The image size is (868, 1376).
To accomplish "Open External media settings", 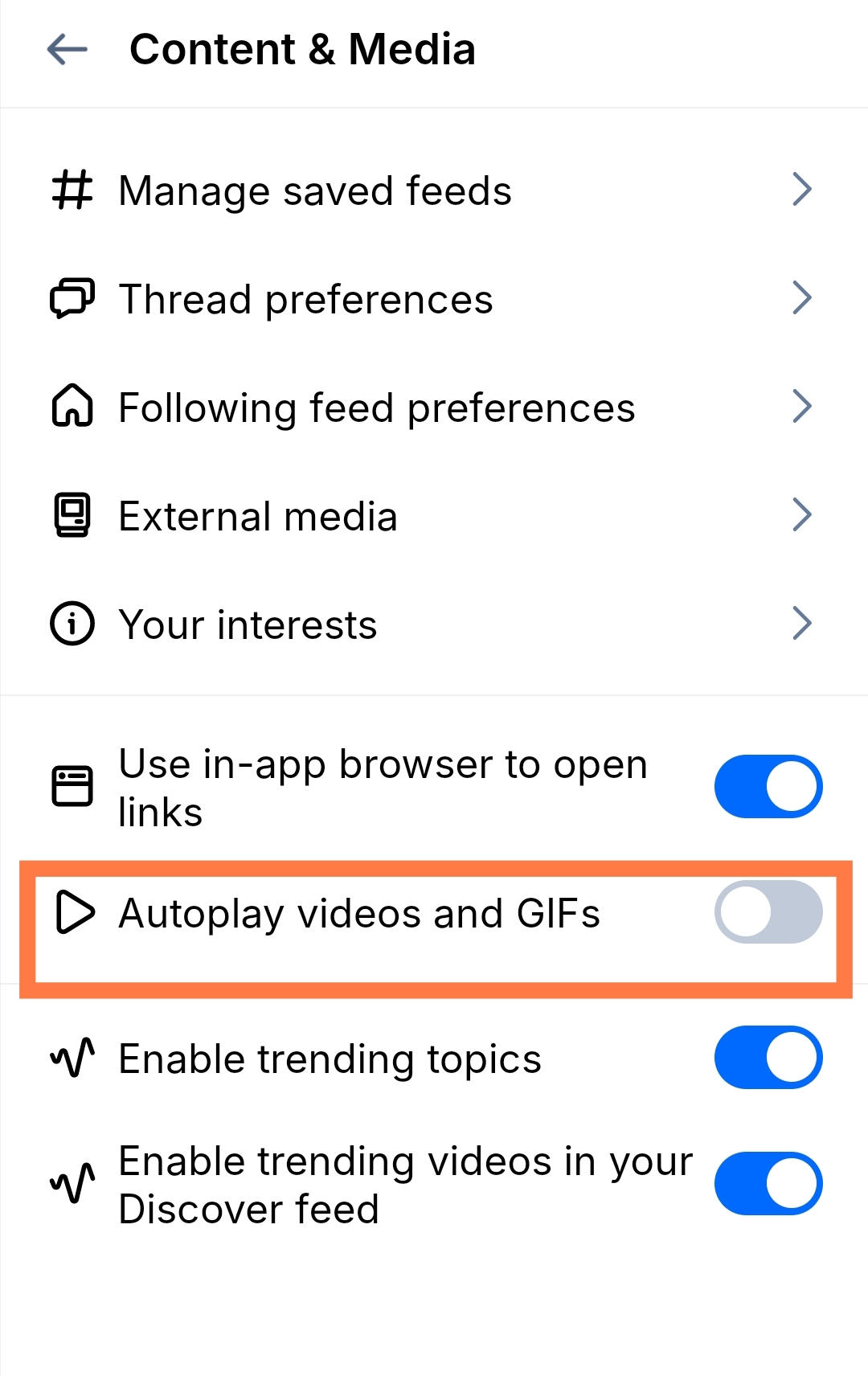I will pos(434,516).
